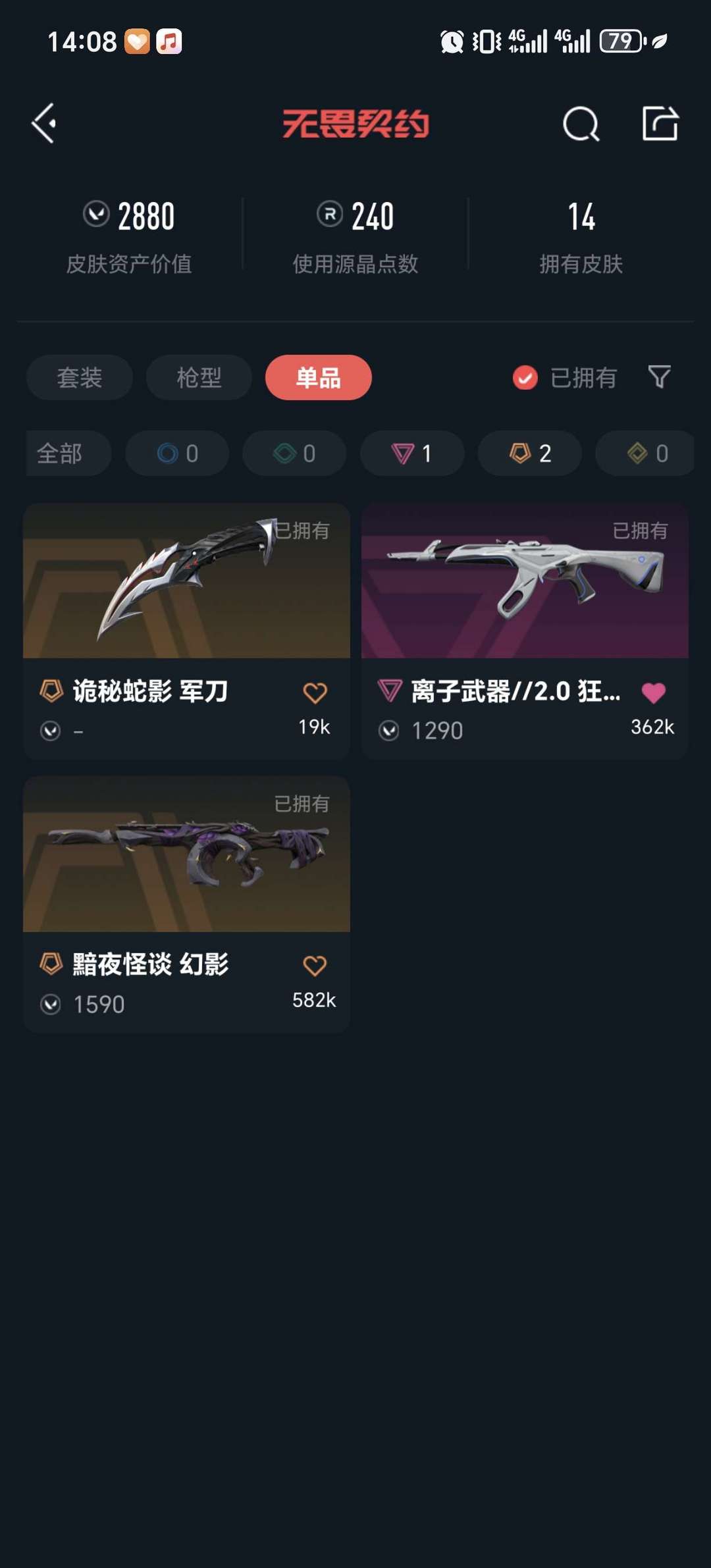The height and width of the screenshot is (1568, 711).
Task: Open the 离子武器//2.0 skin card
Action: tap(525, 632)
